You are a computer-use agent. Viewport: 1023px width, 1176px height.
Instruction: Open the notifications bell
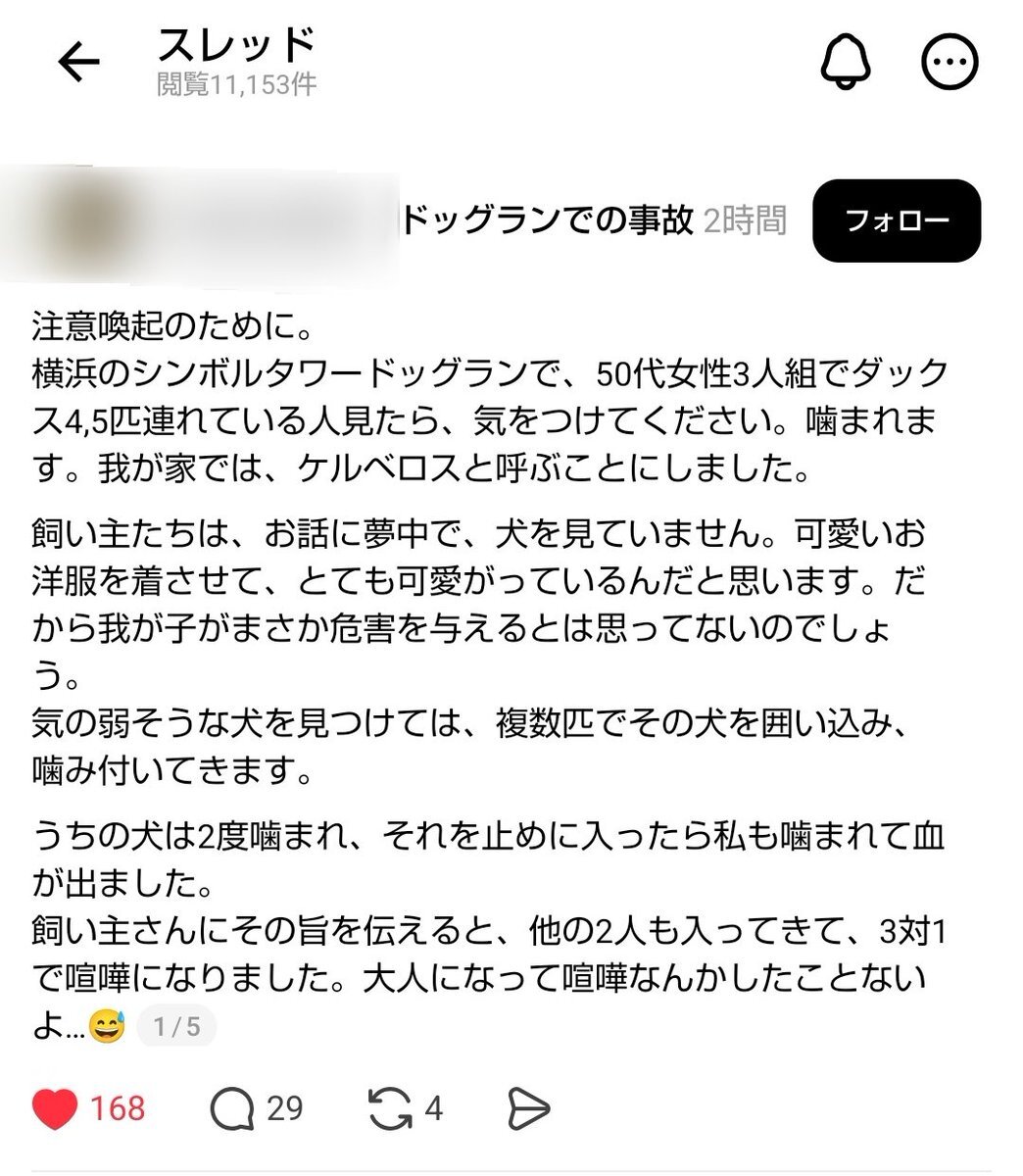(845, 64)
